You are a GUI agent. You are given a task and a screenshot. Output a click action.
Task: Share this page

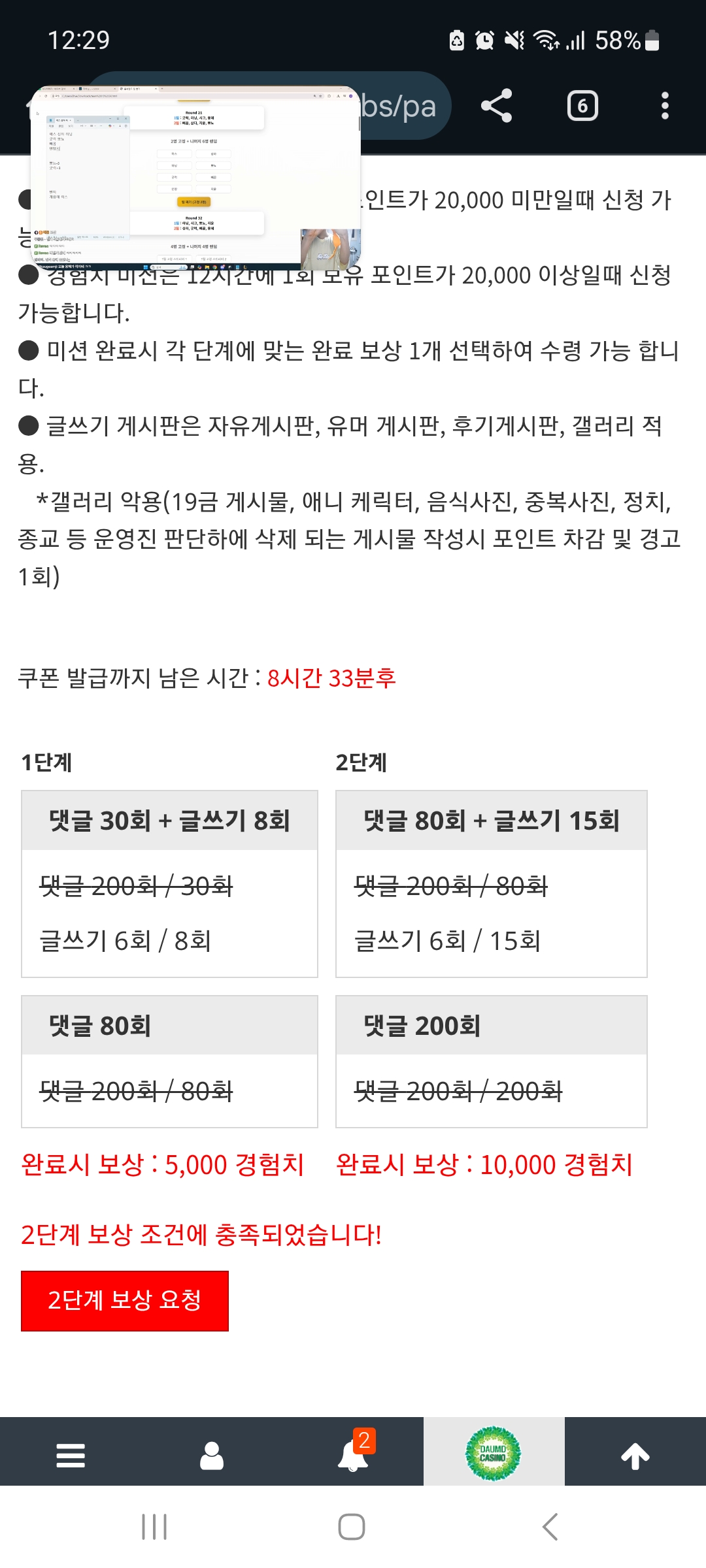496,106
